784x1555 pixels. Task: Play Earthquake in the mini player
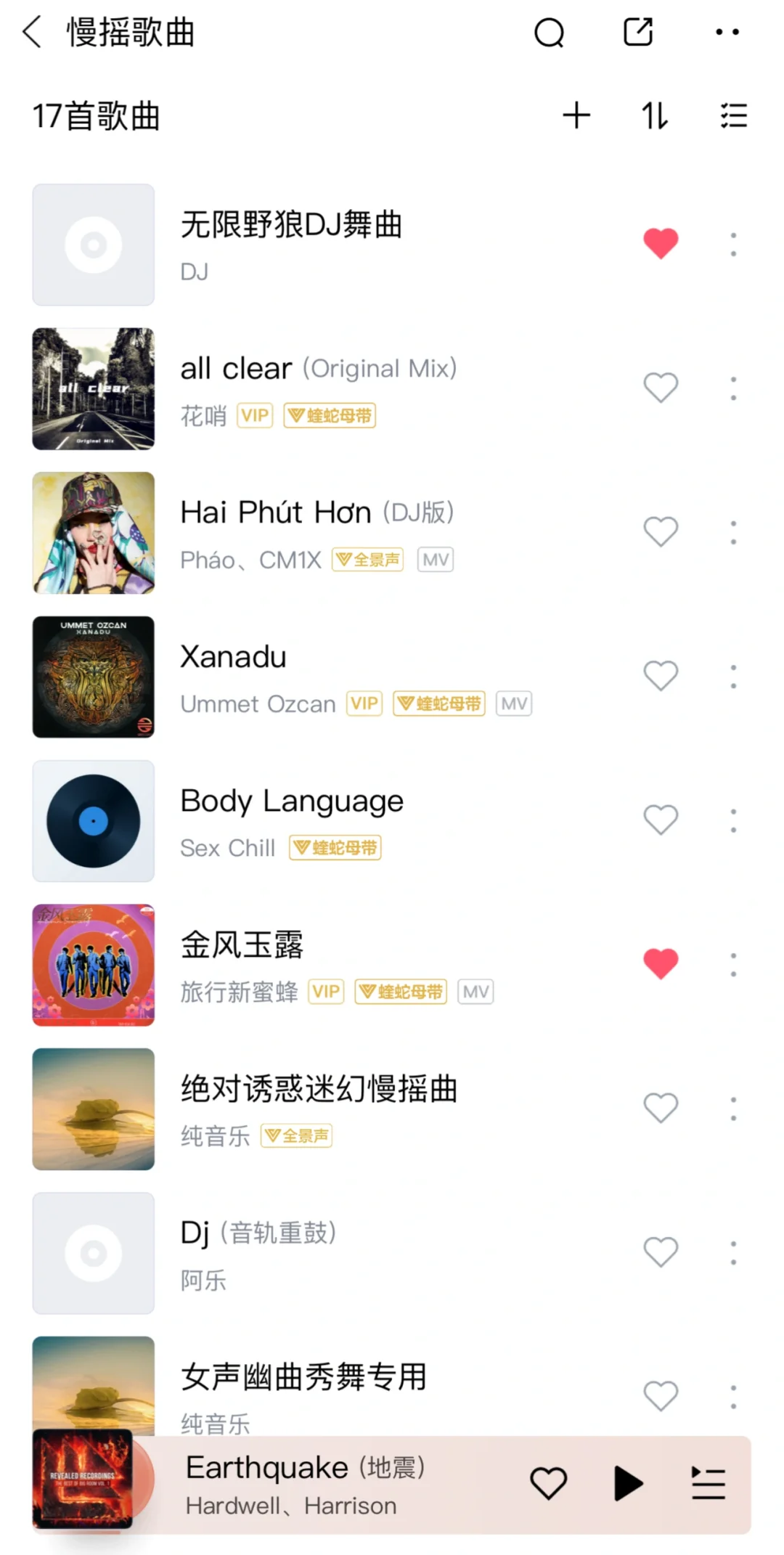(628, 1483)
